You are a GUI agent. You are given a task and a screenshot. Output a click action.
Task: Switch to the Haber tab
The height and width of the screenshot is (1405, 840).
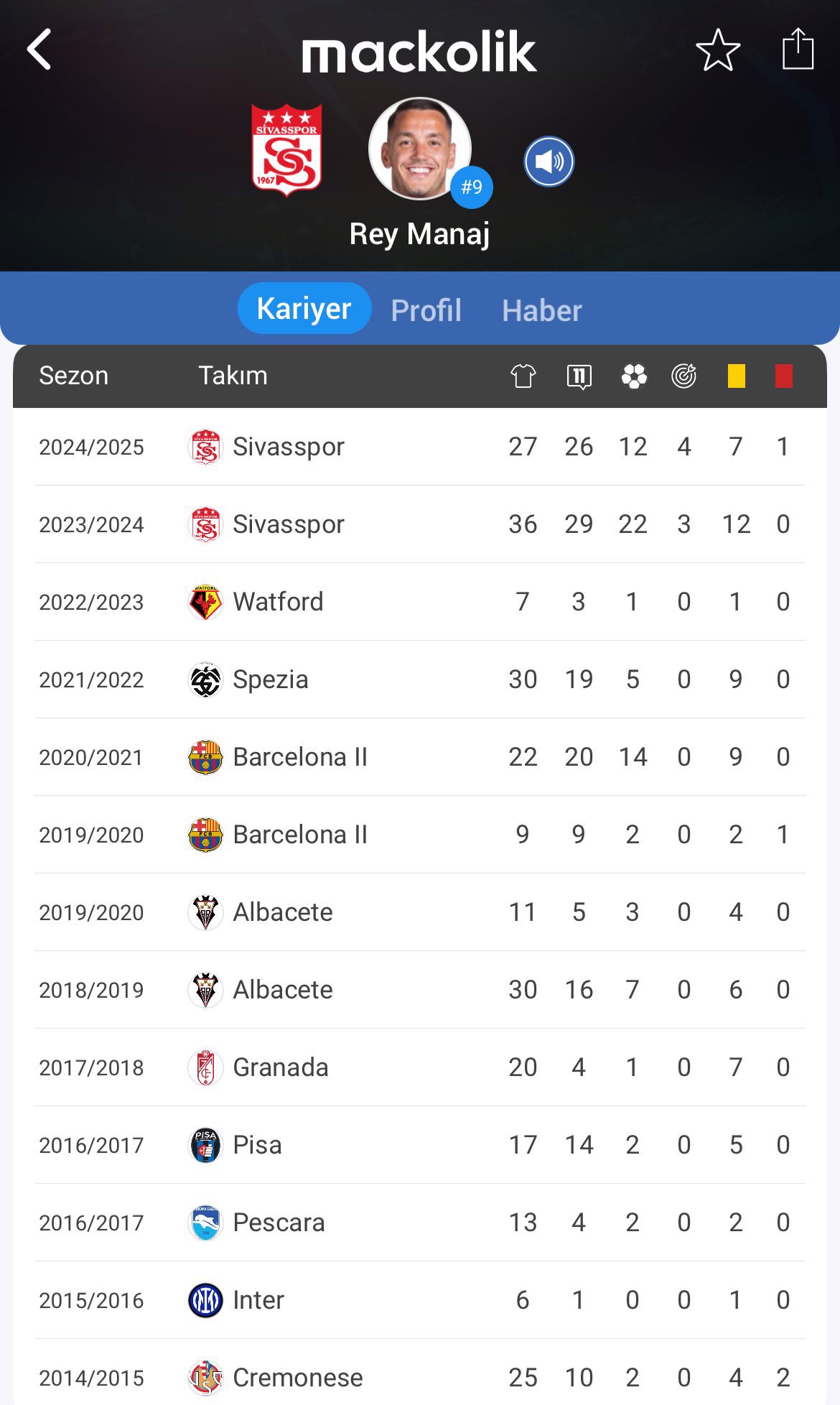(x=542, y=310)
